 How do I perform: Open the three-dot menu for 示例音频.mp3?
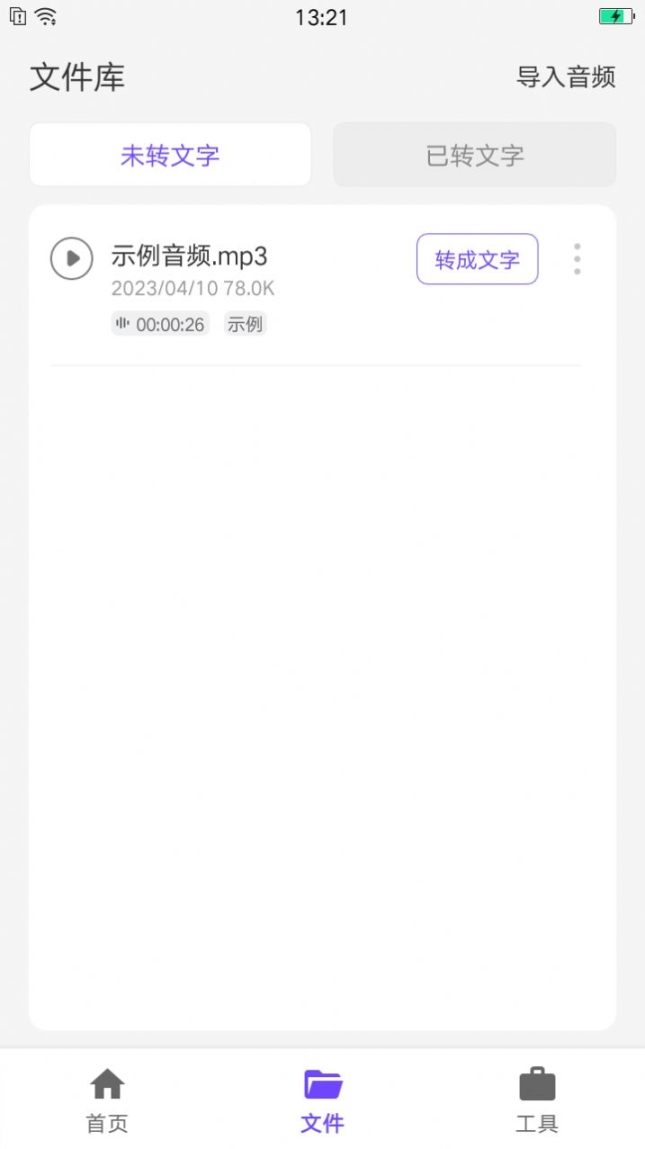pos(578,259)
